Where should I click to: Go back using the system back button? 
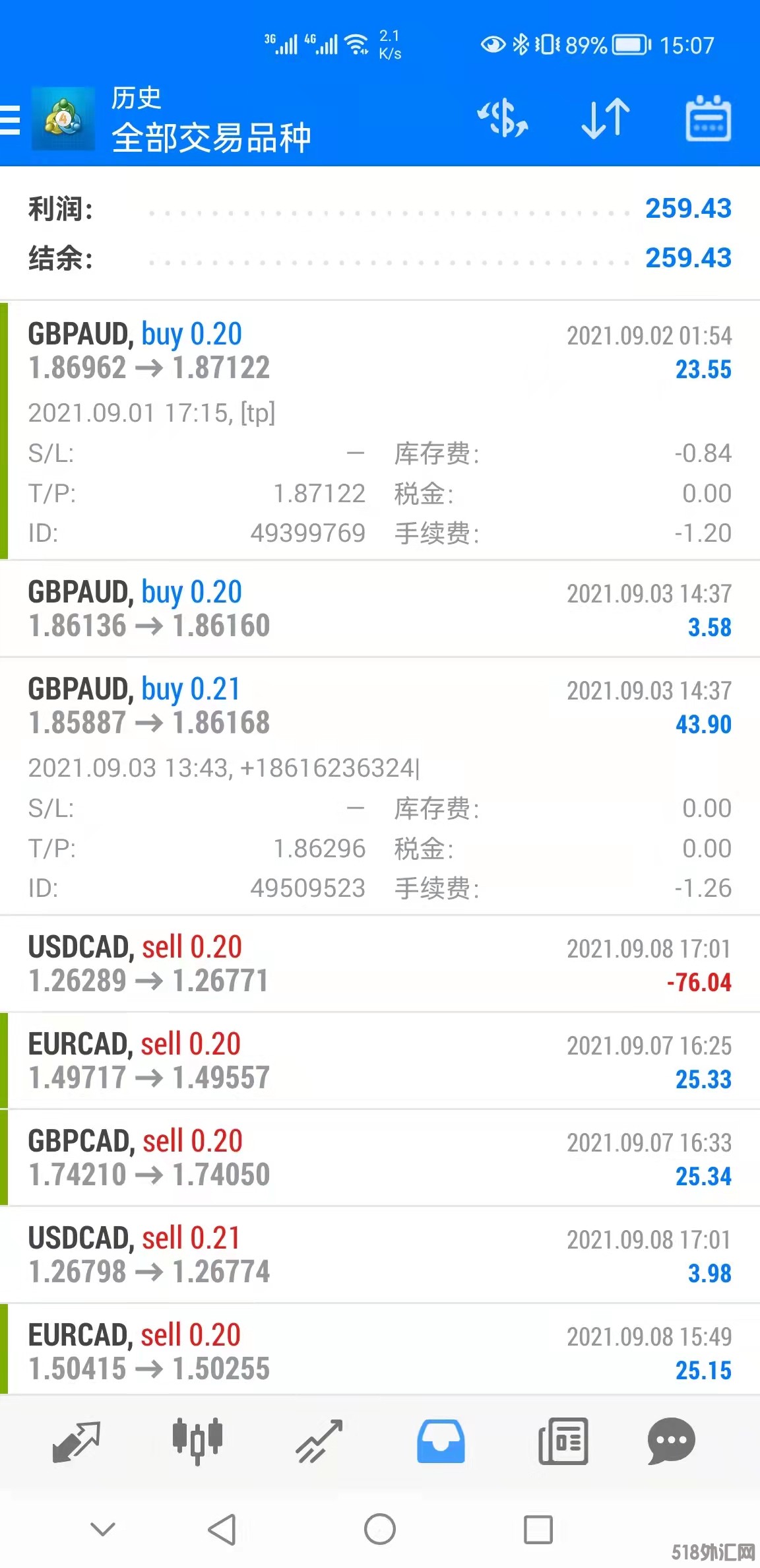coord(222,1529)
